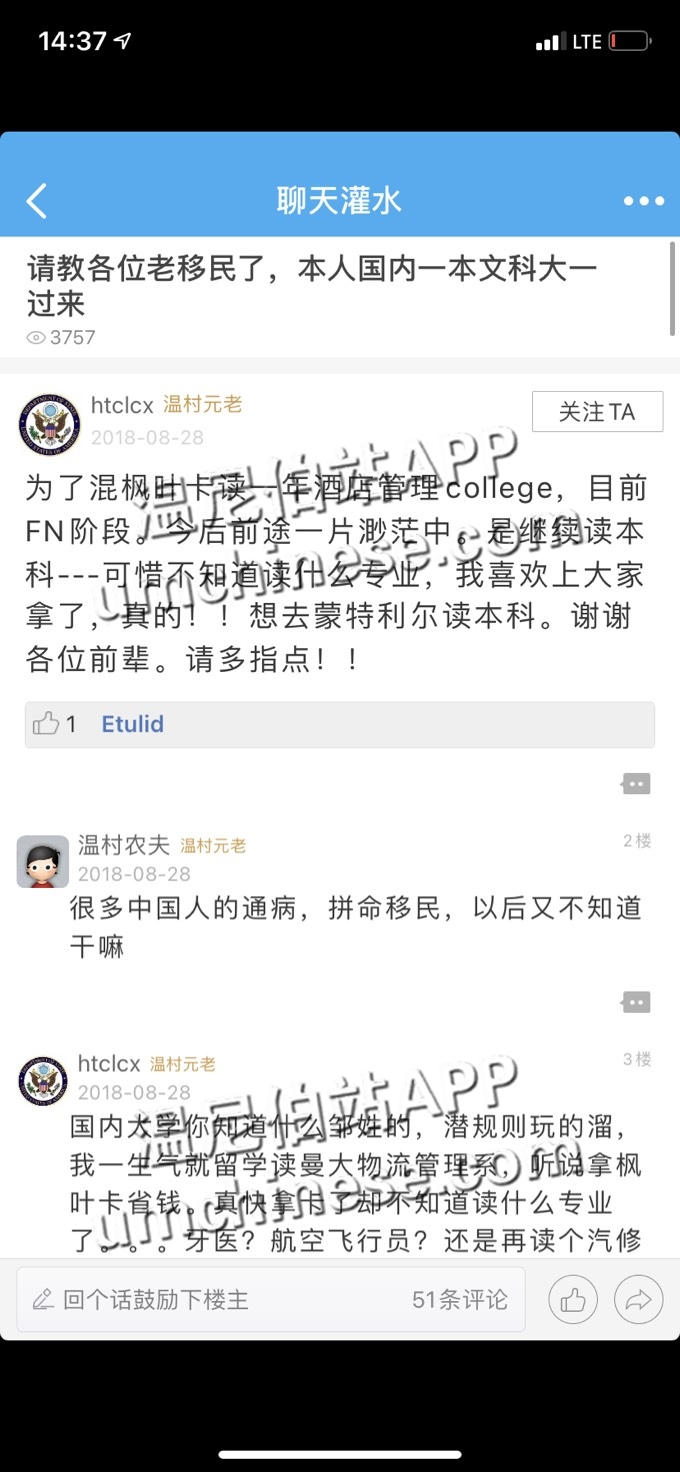The width and height of the screenshot is (680, 1472).
Task: Reply to the main post via comment icon
Action: (x=636, y=784)
